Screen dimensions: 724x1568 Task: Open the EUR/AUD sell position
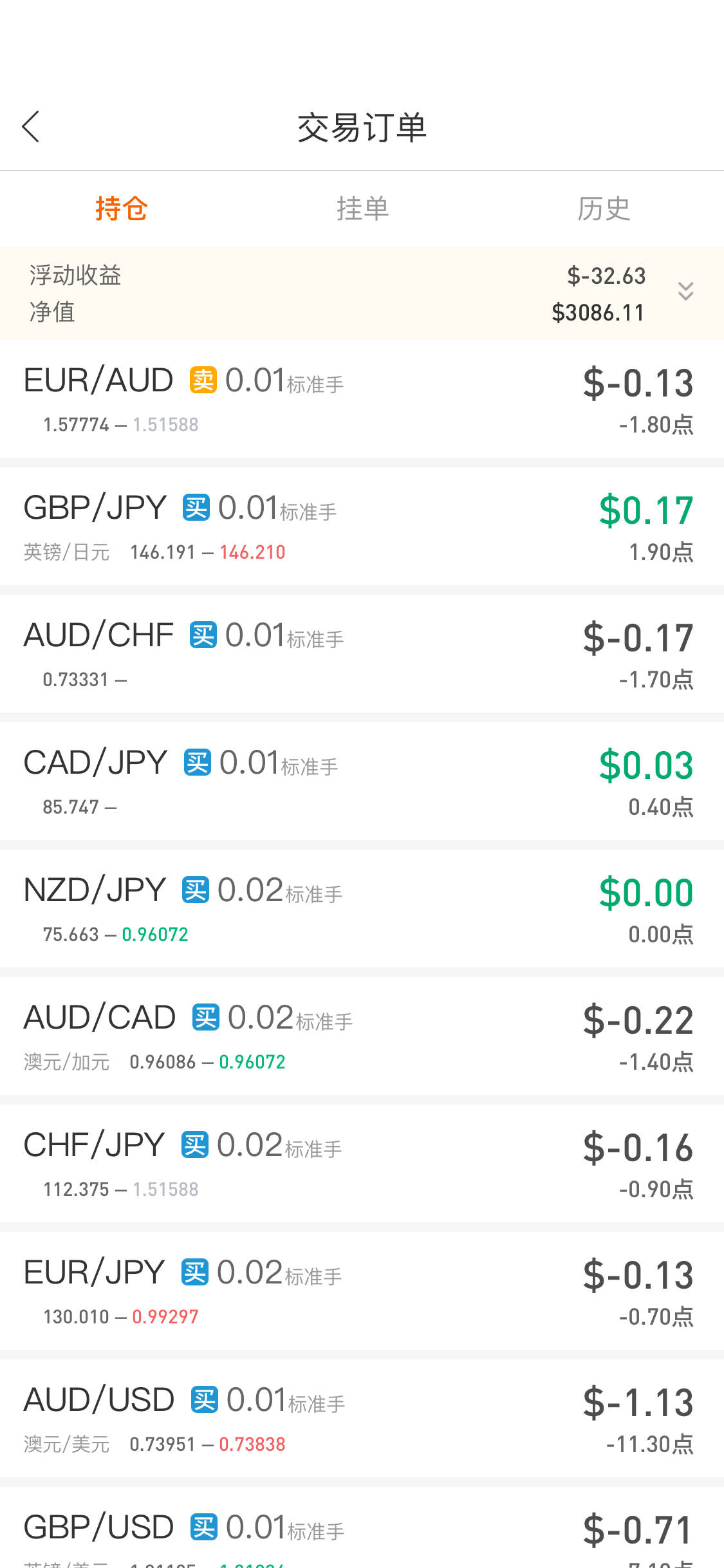[362, 399]
